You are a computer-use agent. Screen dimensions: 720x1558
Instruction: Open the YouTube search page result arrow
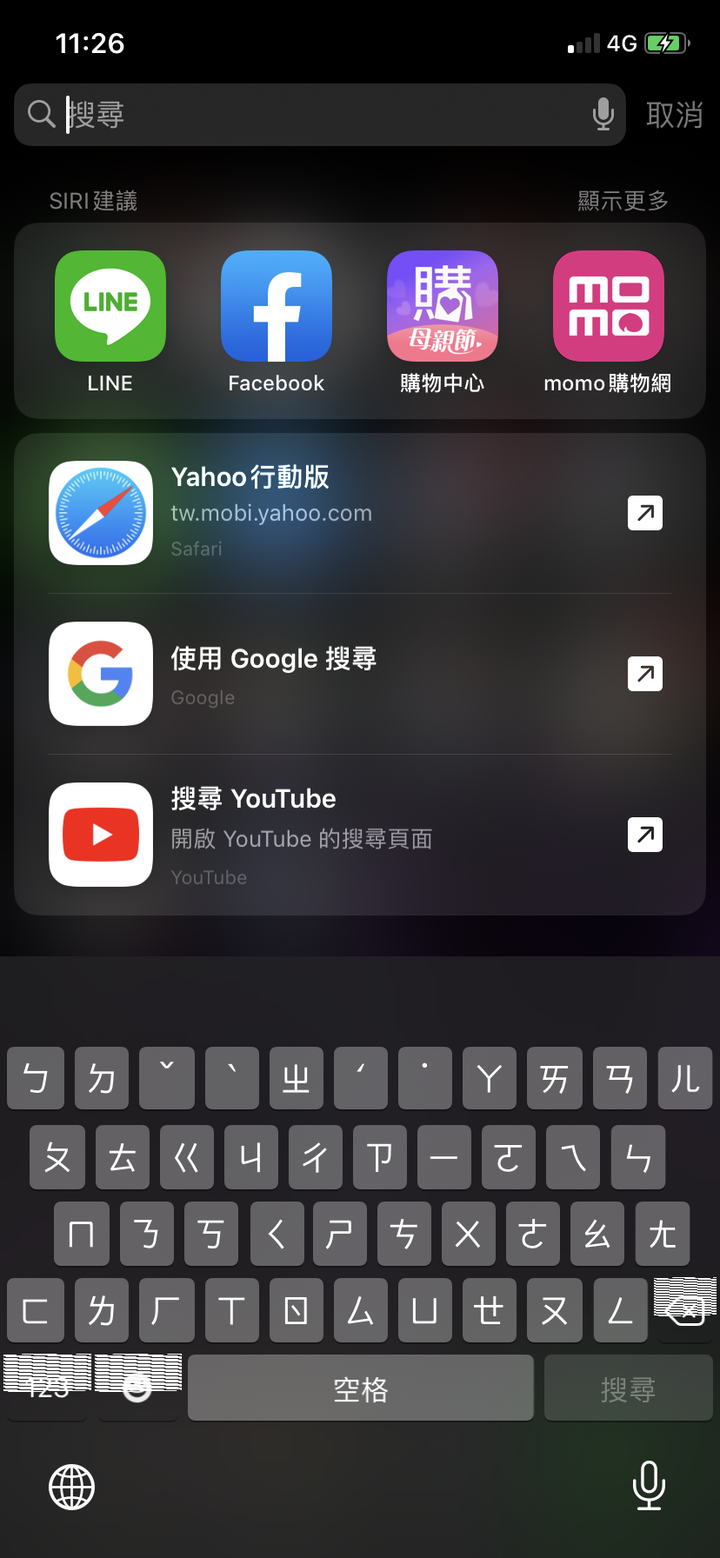tap(645, 835)
